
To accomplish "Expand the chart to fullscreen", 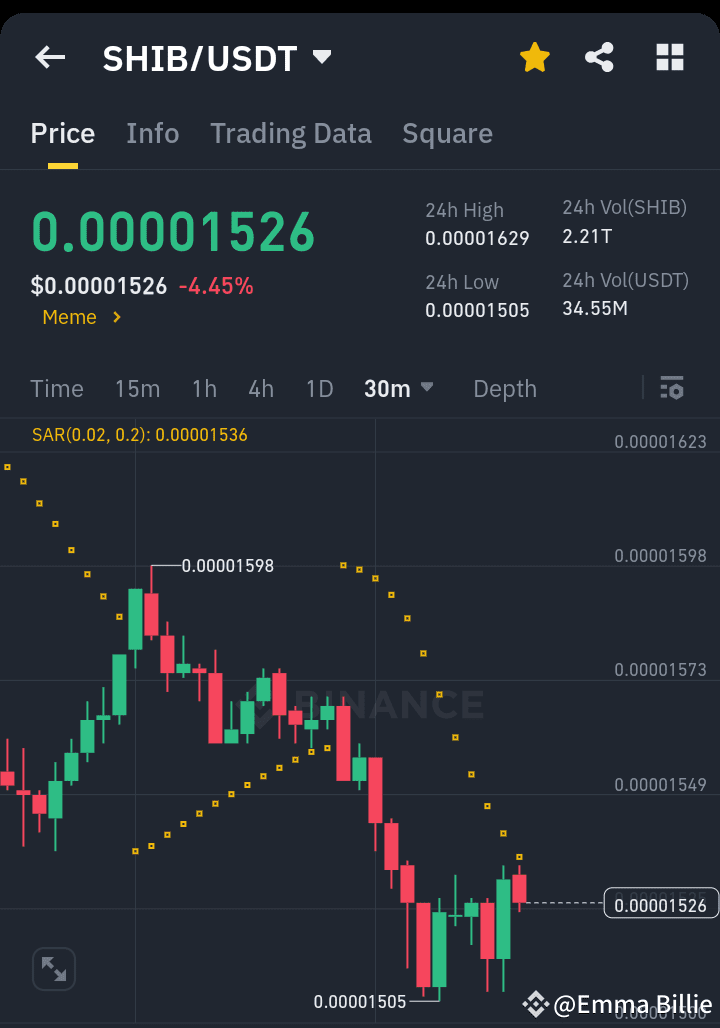I will (x=53, y=968).
